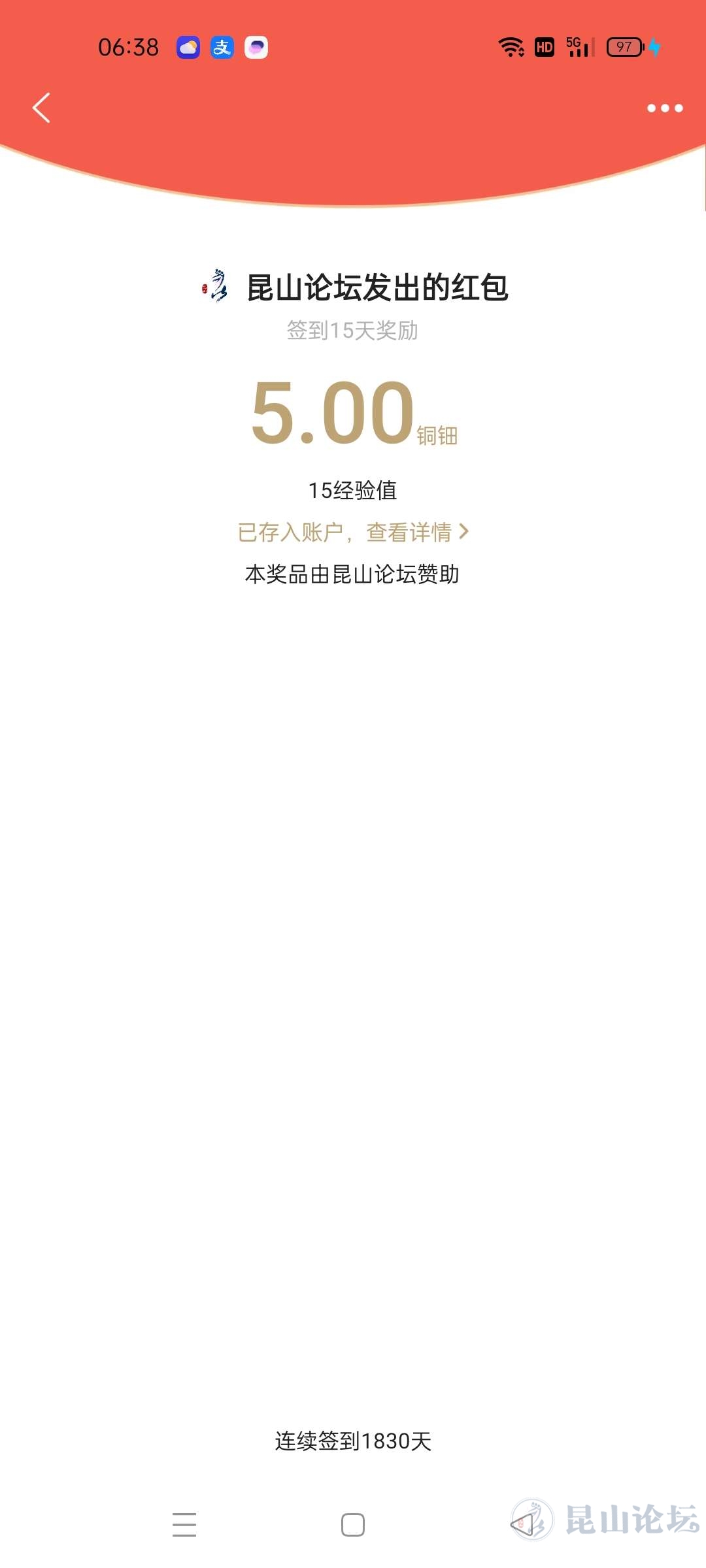Viewport: 706px width, 1568px height.
Task: Open 已存入账户，查看详情 link
Action: pos(352,532)
